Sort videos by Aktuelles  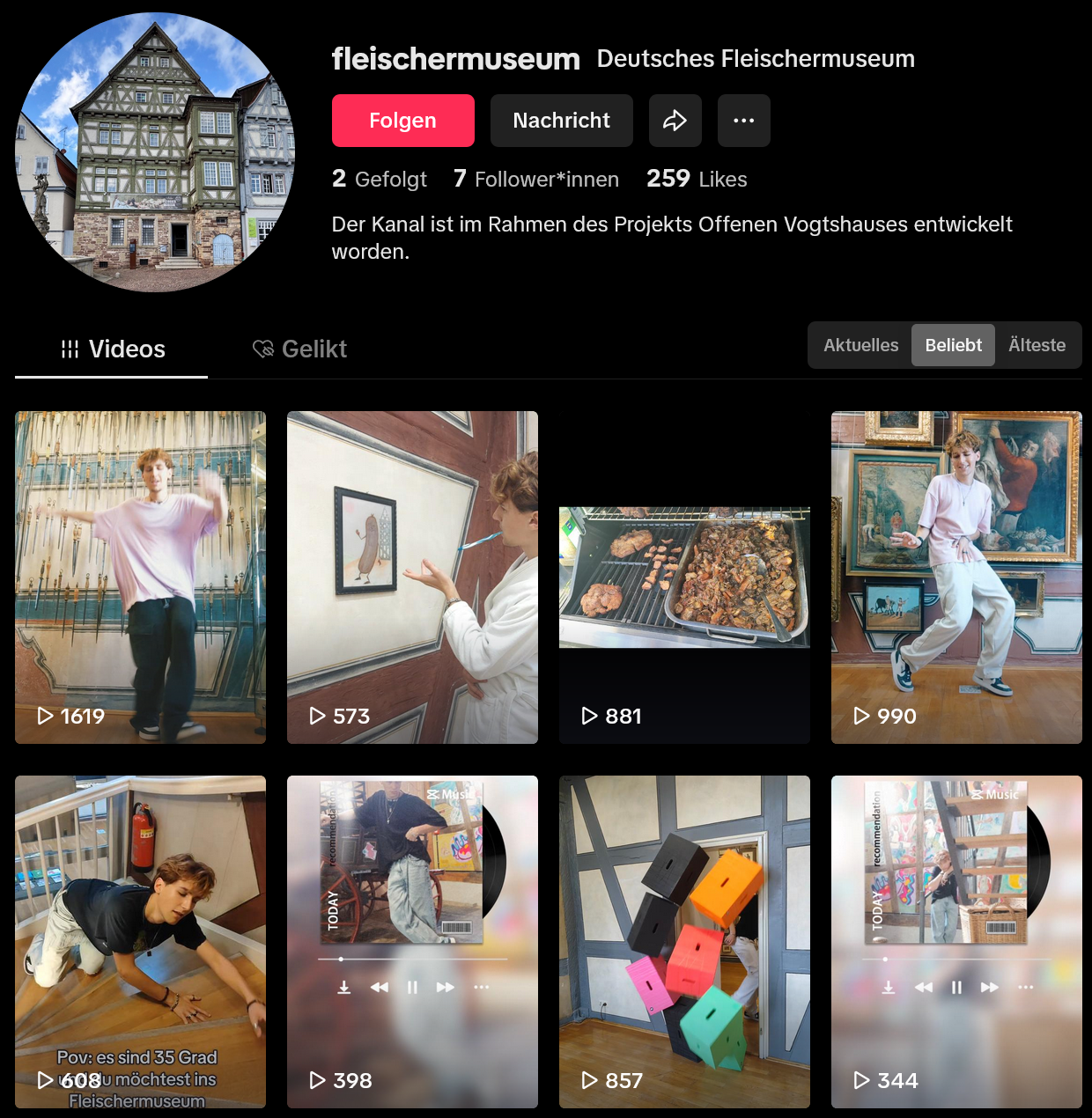pos(860,345)
